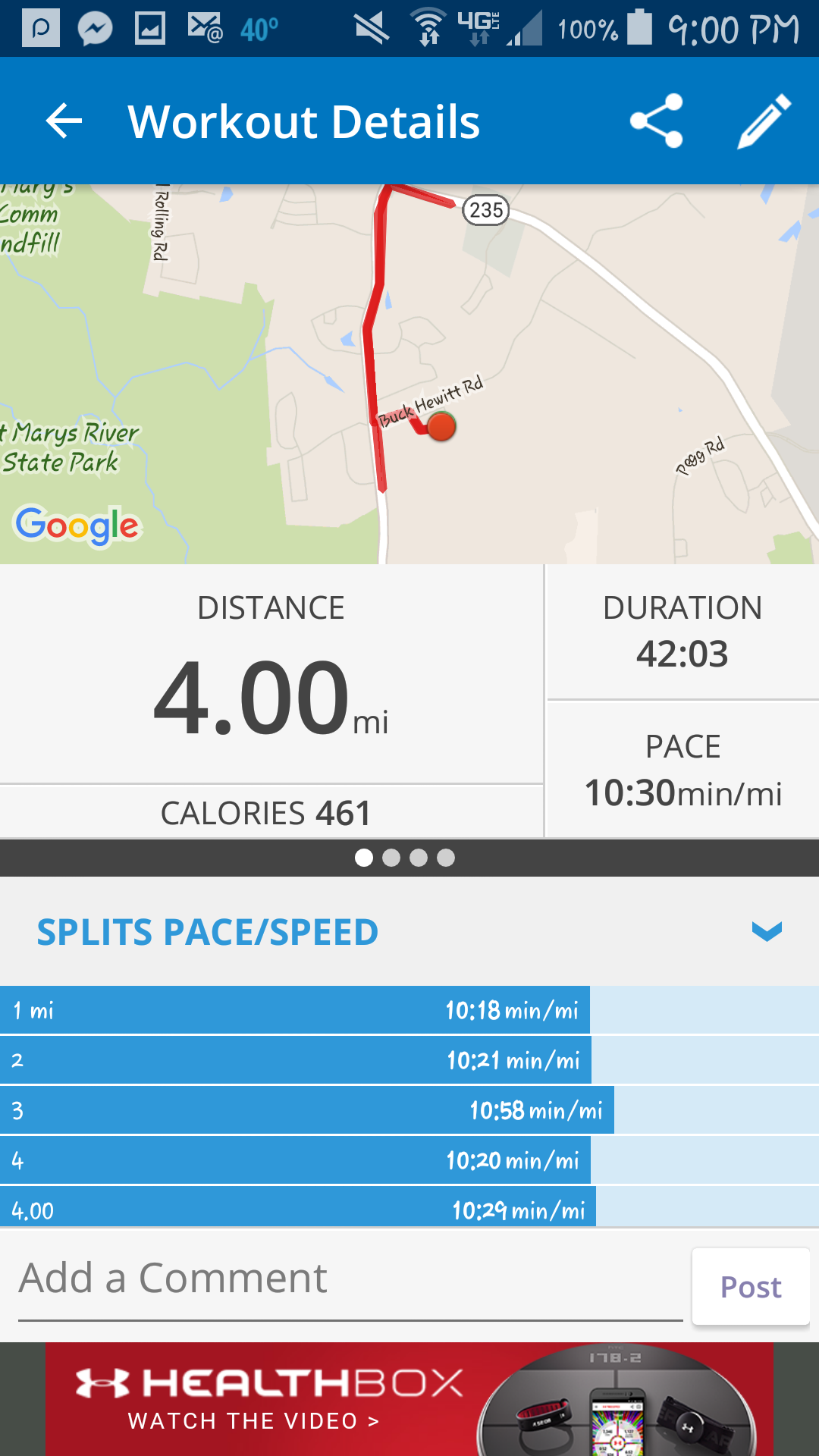The image size is (819, 1456).
Task: Share this workout
Action: pos(657,121)
